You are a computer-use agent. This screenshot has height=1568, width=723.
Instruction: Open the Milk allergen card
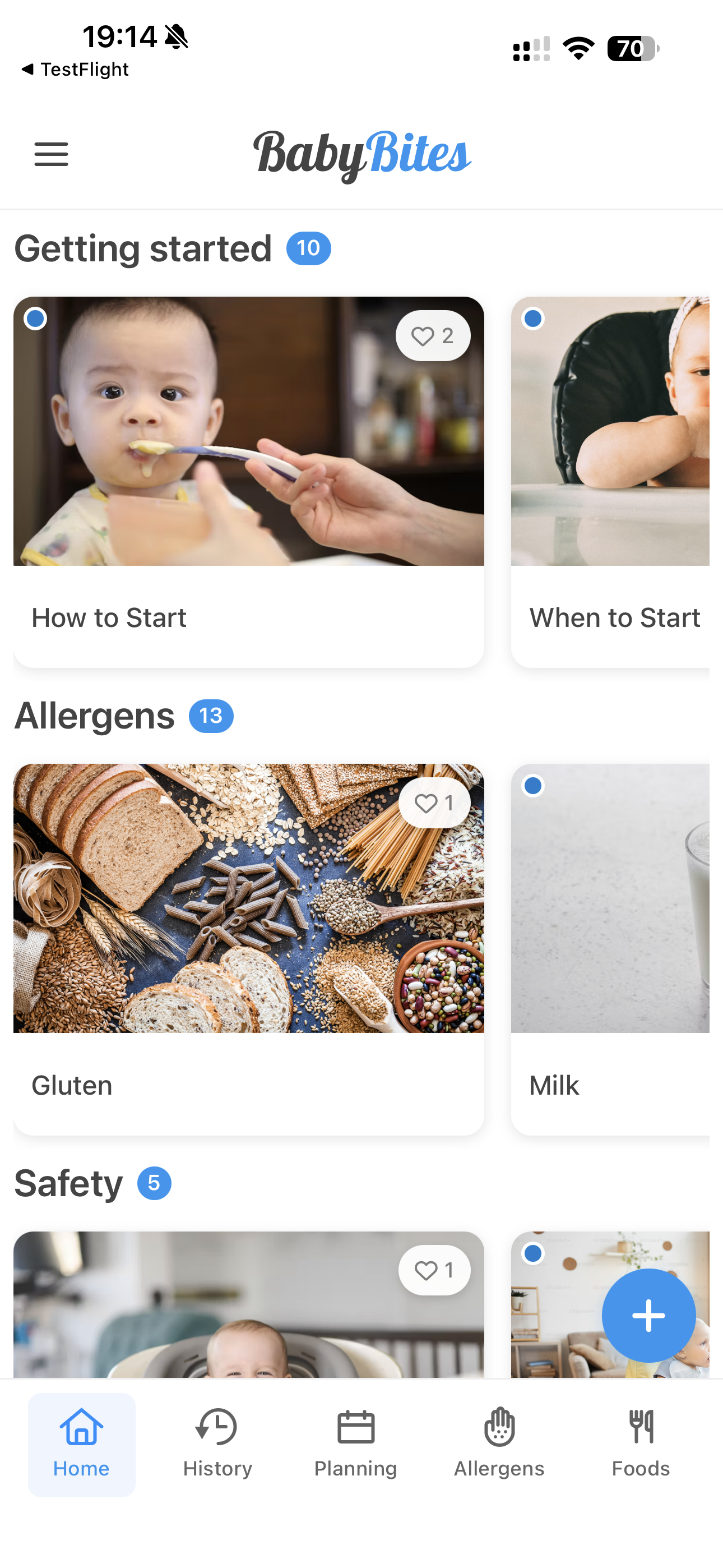[610, 948]
